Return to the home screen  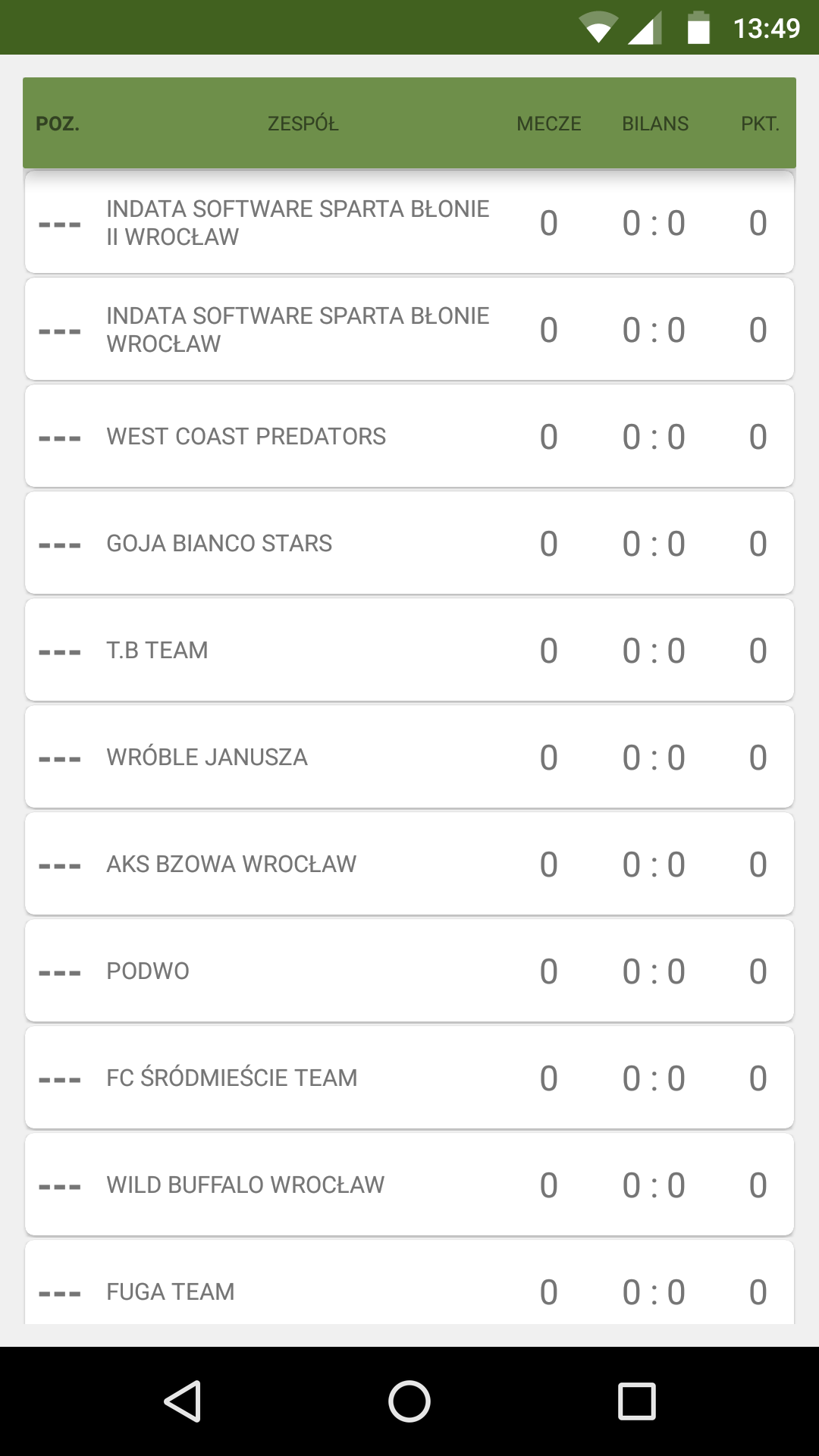pyautogui.click(x=409, y=1401)
